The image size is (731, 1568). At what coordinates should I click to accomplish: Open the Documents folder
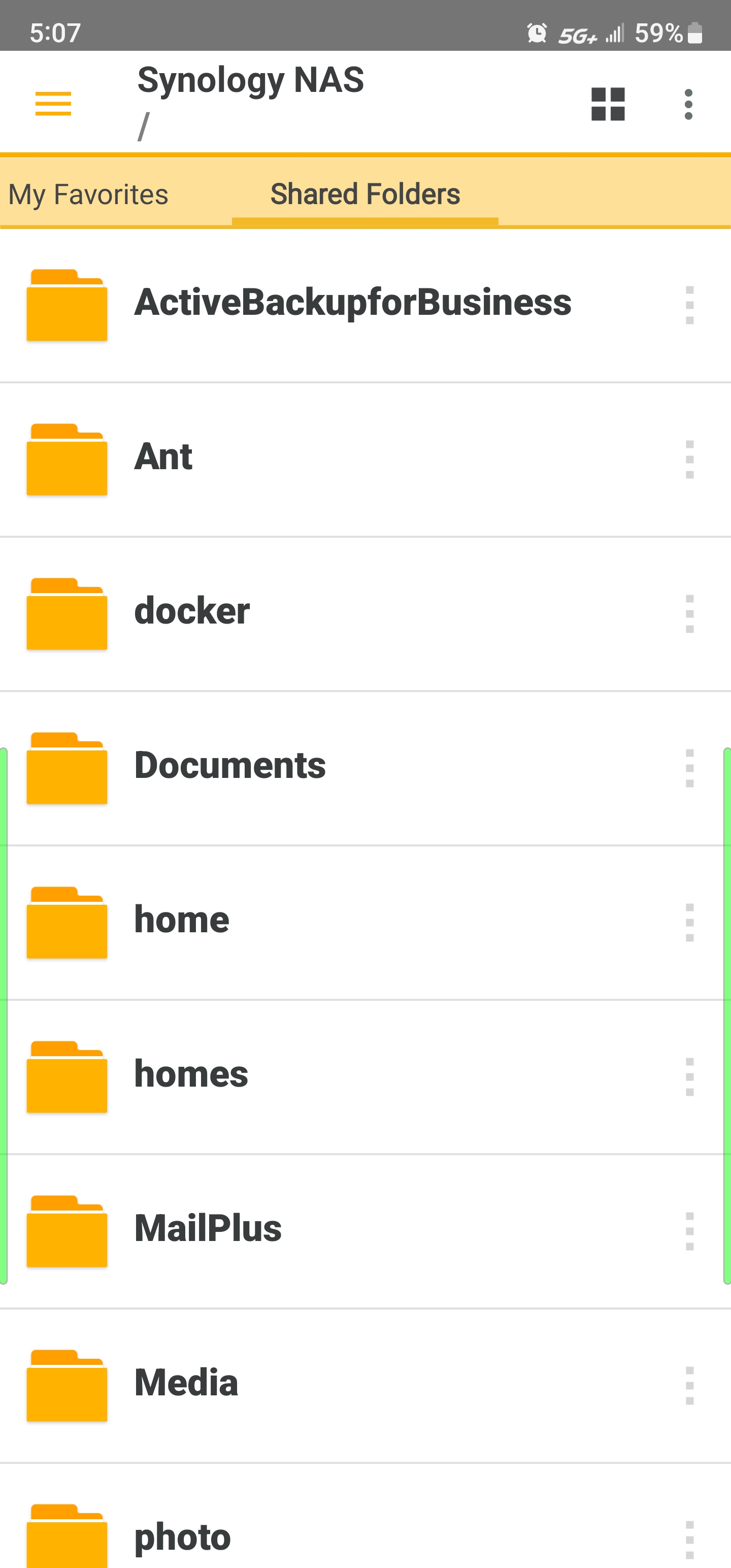(229, 766)
